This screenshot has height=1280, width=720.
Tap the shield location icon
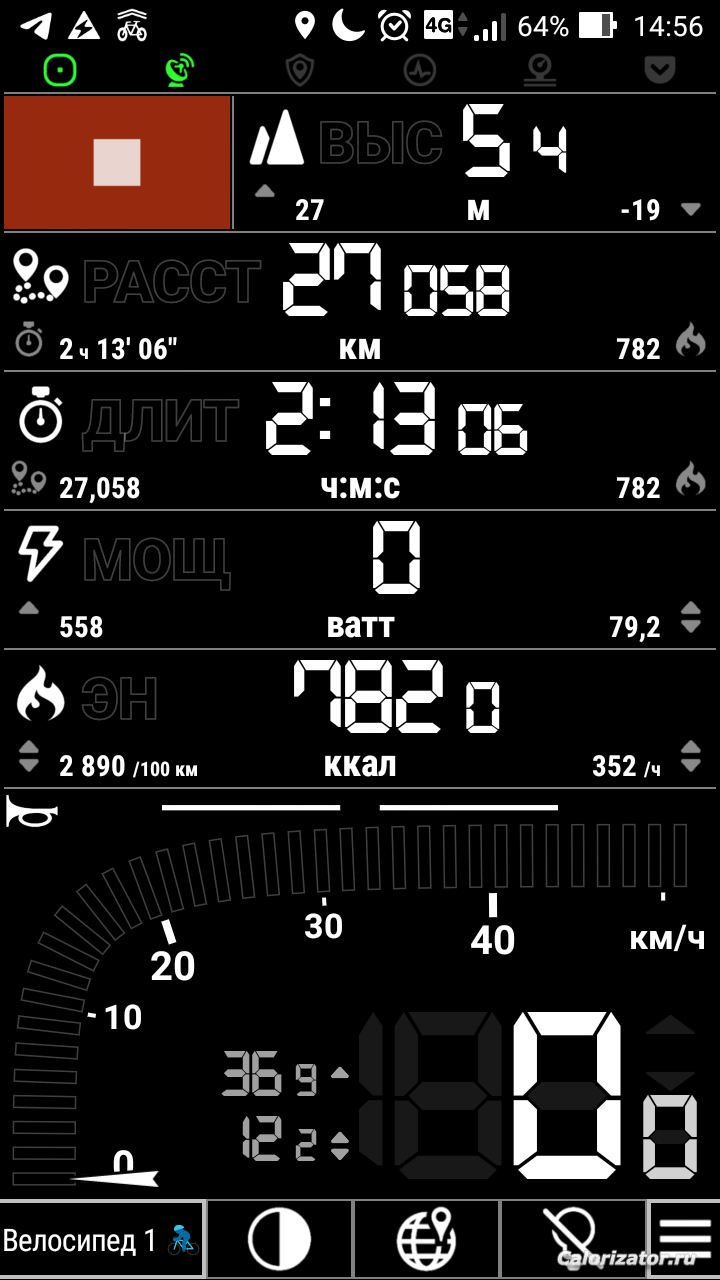[299, 70]
